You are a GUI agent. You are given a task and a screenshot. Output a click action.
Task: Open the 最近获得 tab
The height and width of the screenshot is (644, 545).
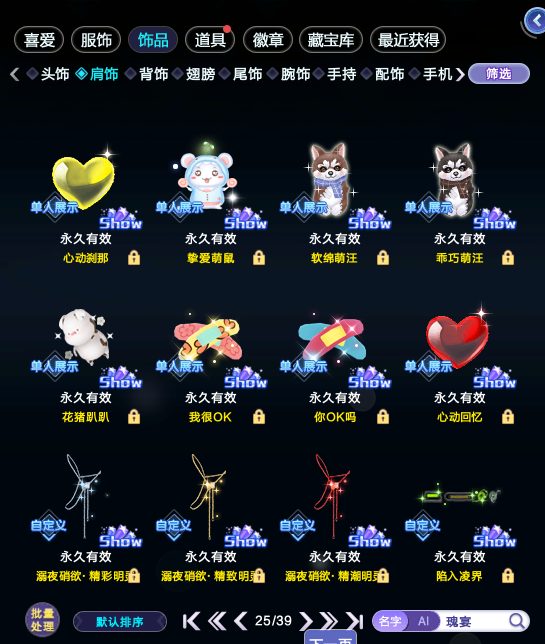[x=408, y=40]
